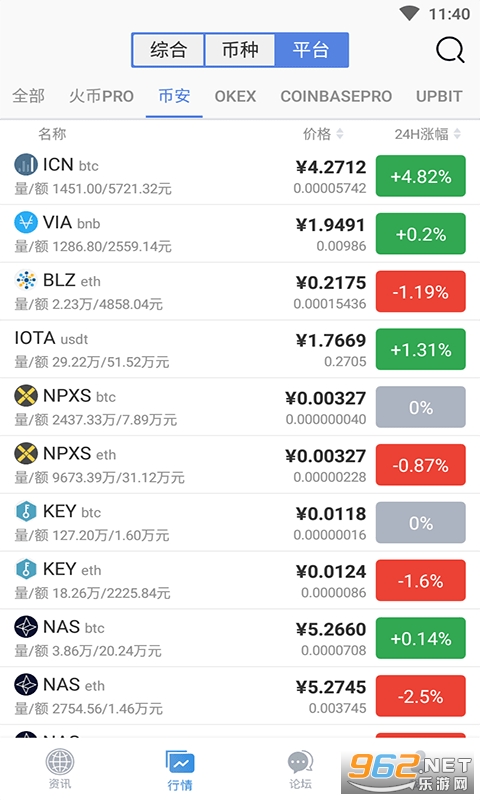The image size is (480, 800).
Task: Go to the 论坛 bottom tab
Action: pyautogui.click(x=300, y=769)
